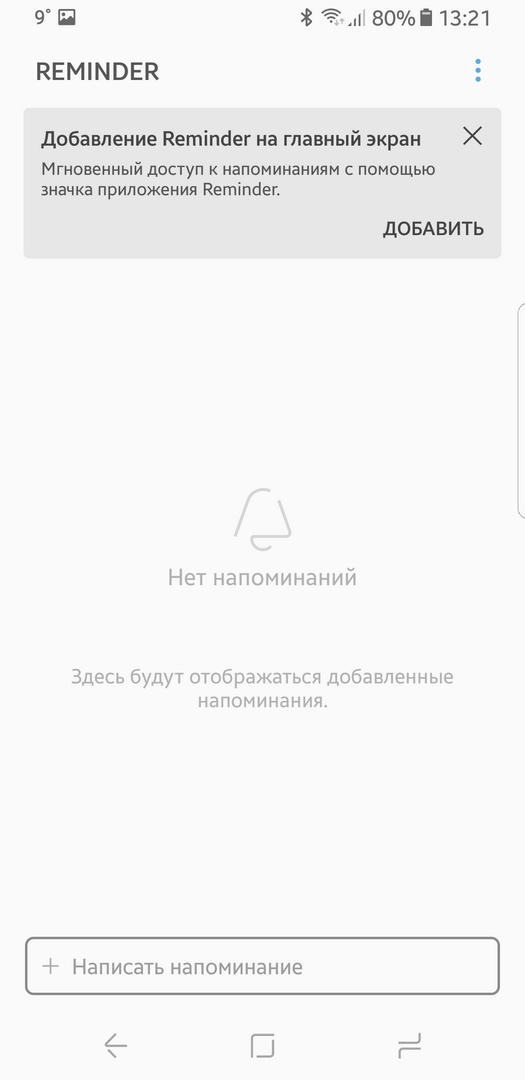
Task: Tap ДОБАВИТЬ to add Reminder shortcut
Action: pyautogui.click(x=433, y=229)
